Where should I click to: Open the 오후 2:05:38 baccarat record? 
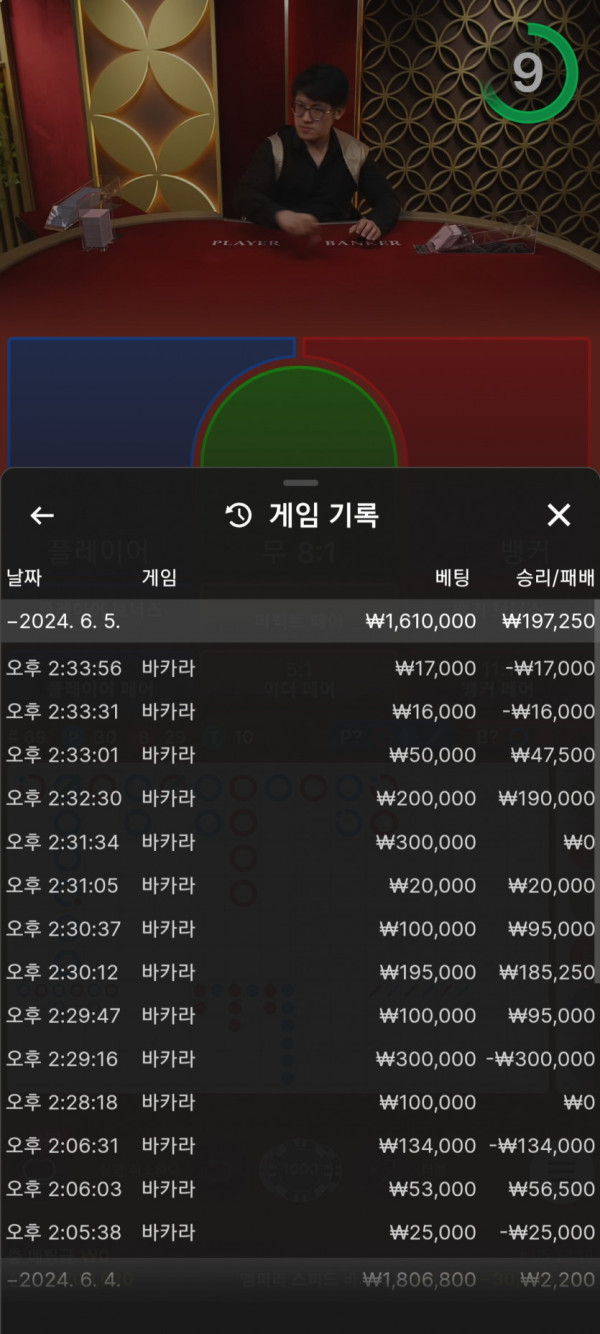tap(300, 1232)
